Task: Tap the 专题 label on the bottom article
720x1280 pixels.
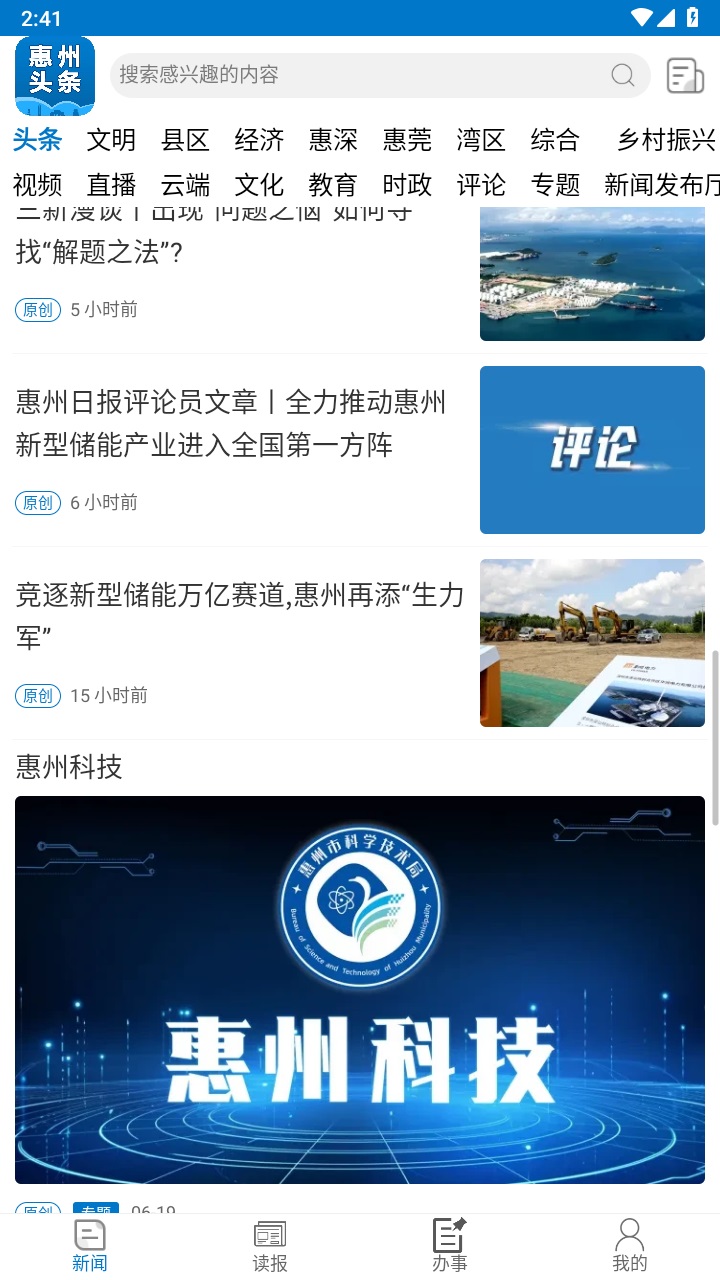Action: tap(97, 1209)
